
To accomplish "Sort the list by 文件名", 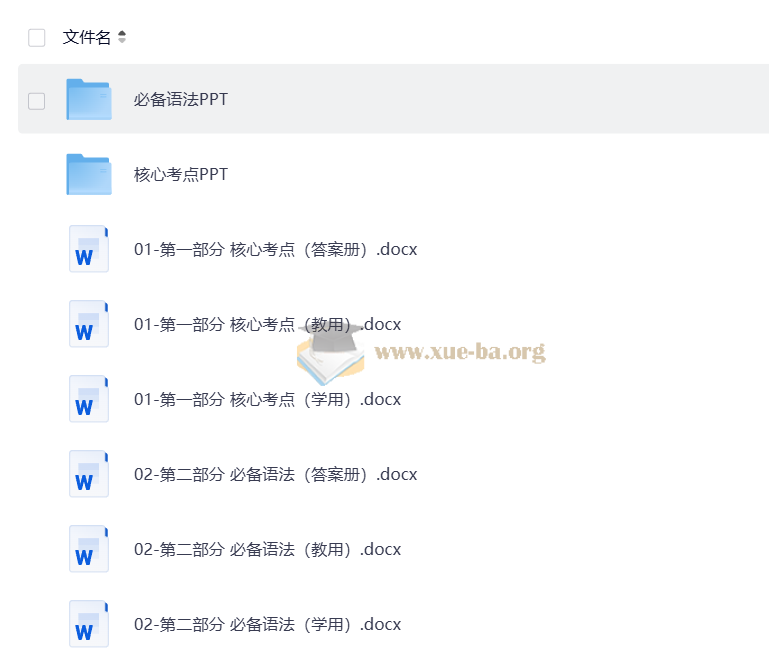I will 122,38.
